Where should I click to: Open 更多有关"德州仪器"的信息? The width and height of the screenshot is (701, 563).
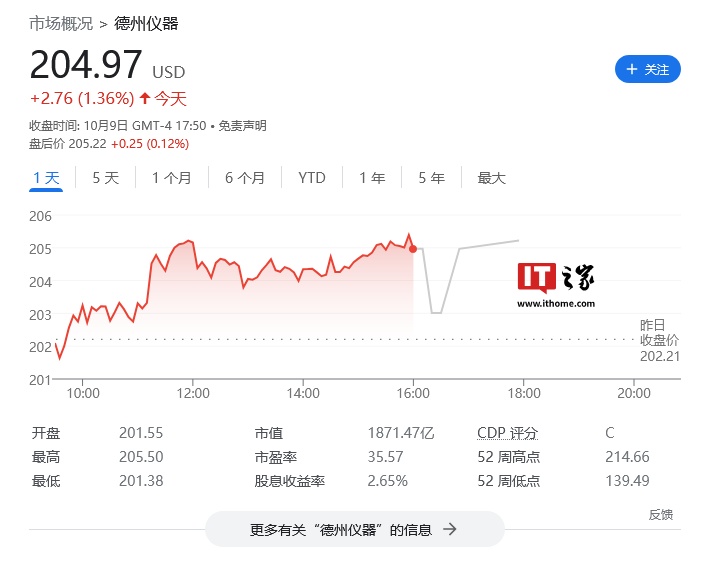[x=354, y=529]
